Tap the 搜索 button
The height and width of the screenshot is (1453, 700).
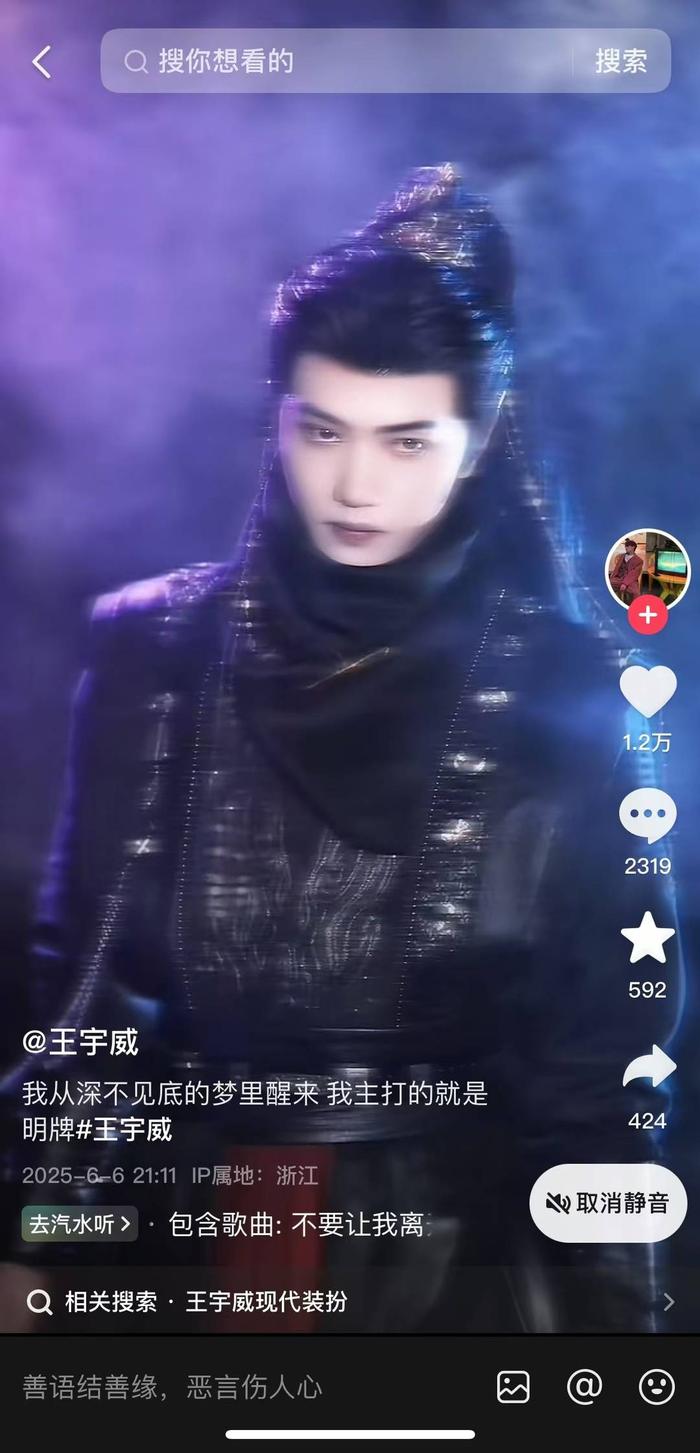[621, 61]
